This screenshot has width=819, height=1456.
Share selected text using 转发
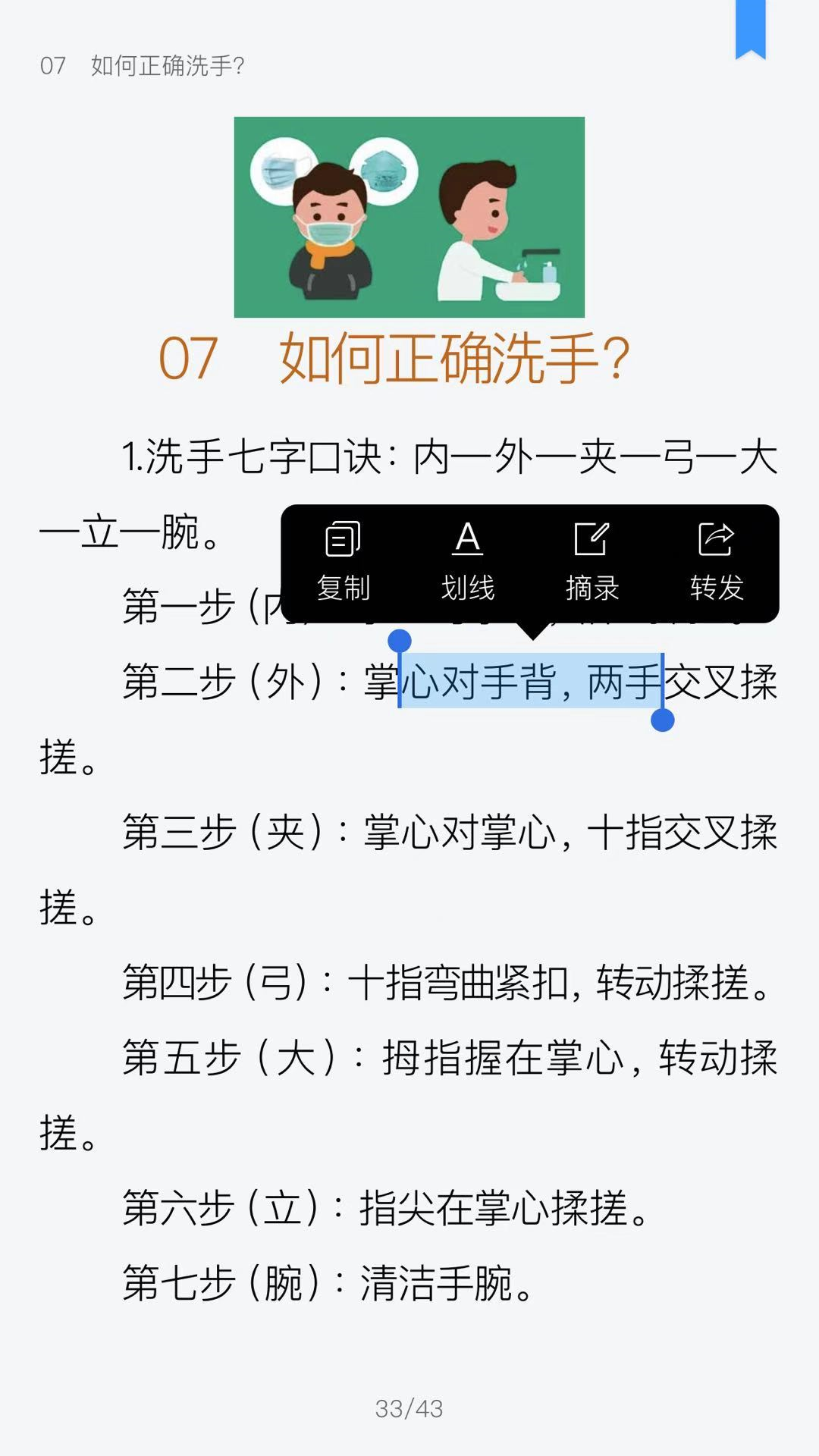coord(716,561)
